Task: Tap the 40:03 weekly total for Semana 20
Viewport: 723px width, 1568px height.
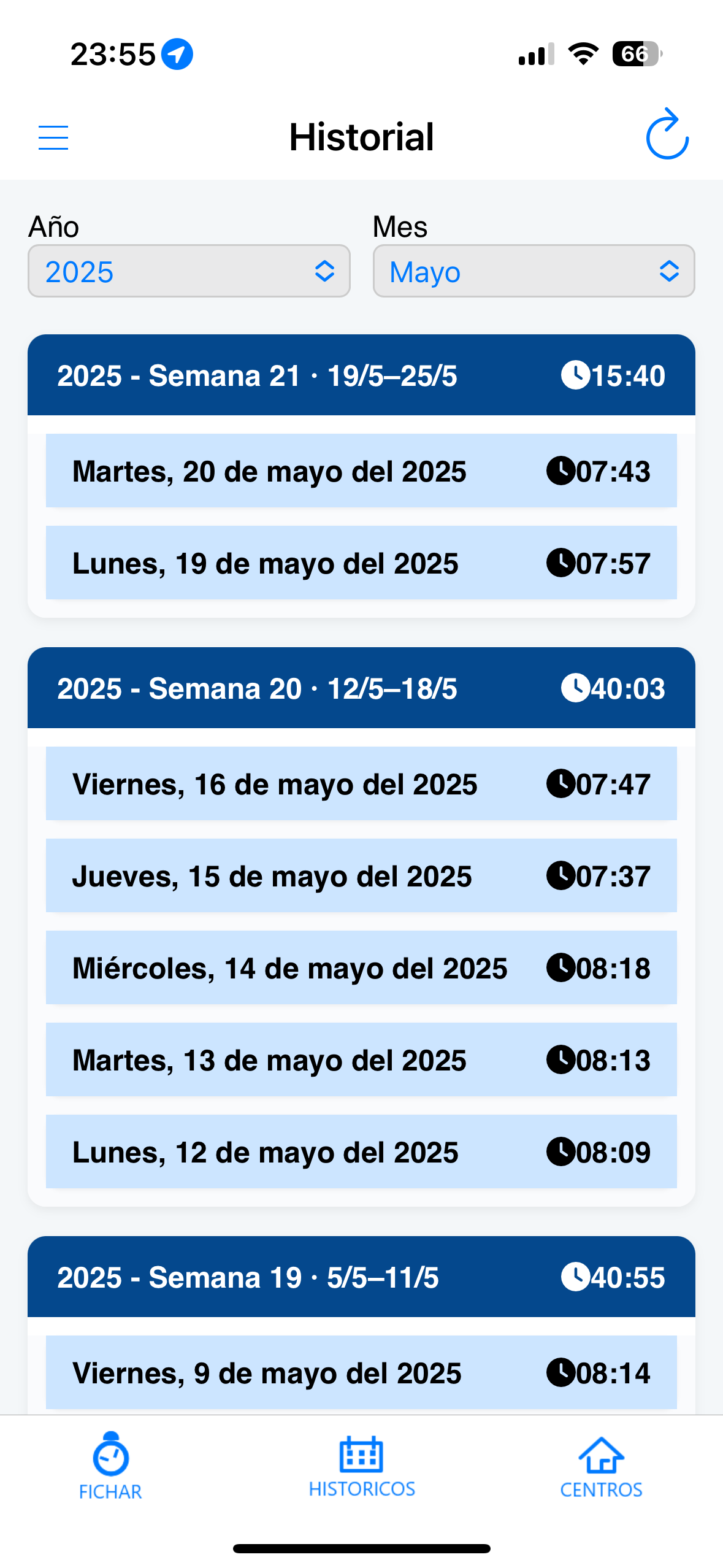Action: coord(624,688)
